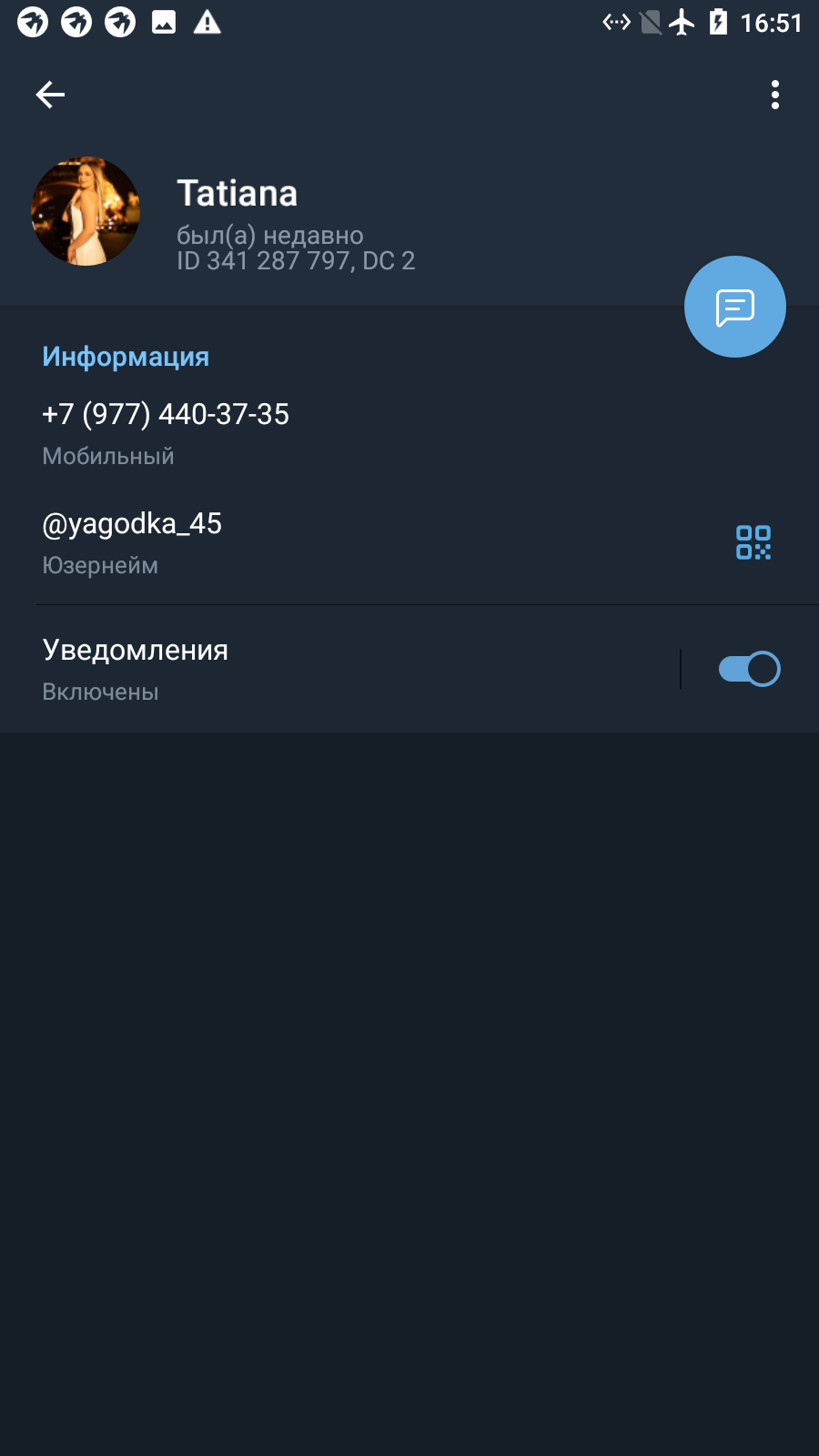
Task: Toggle the notifications switch off
Action: tap(749, 669)
